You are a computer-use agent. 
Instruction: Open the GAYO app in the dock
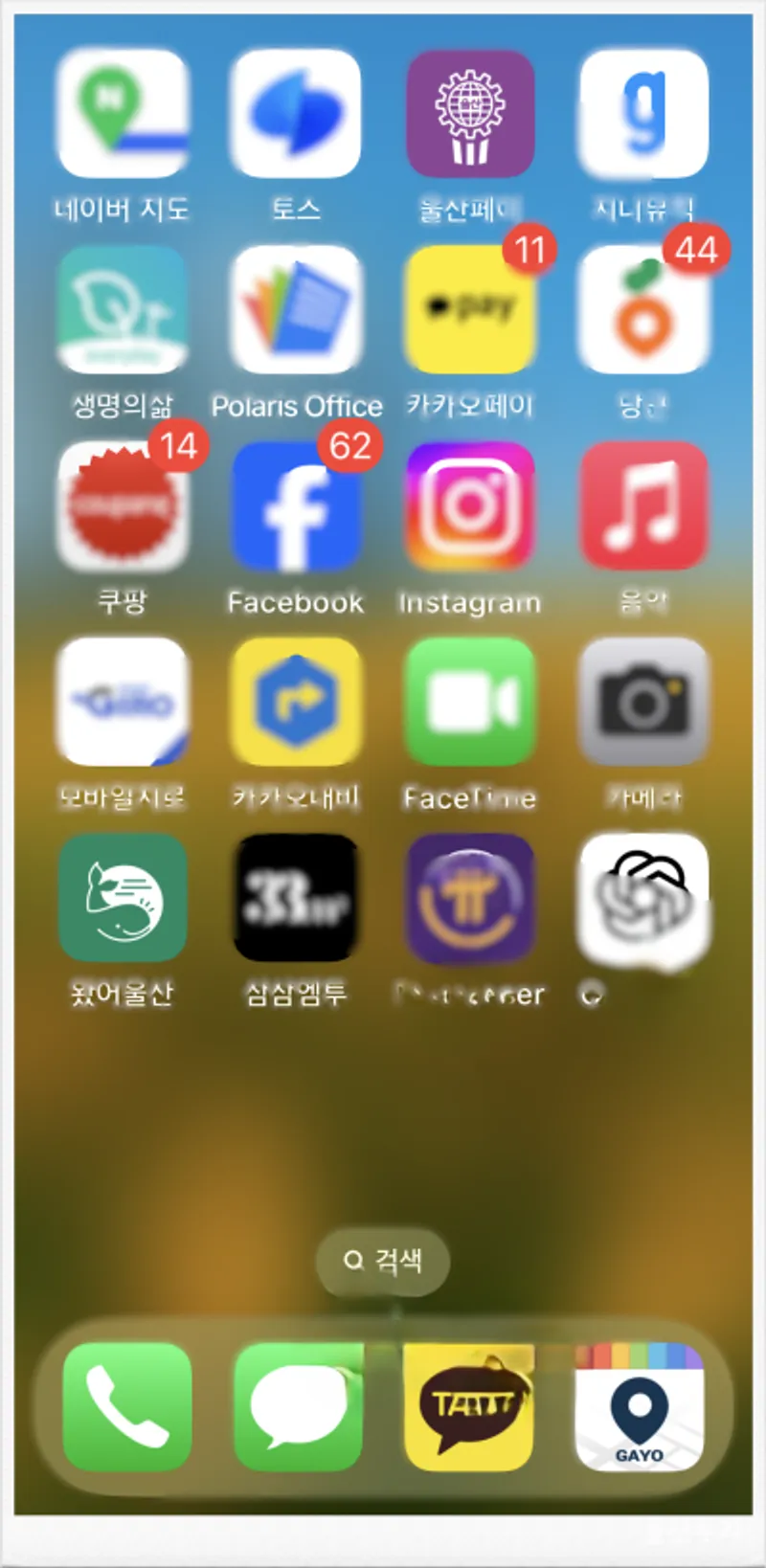[640, 1405]
